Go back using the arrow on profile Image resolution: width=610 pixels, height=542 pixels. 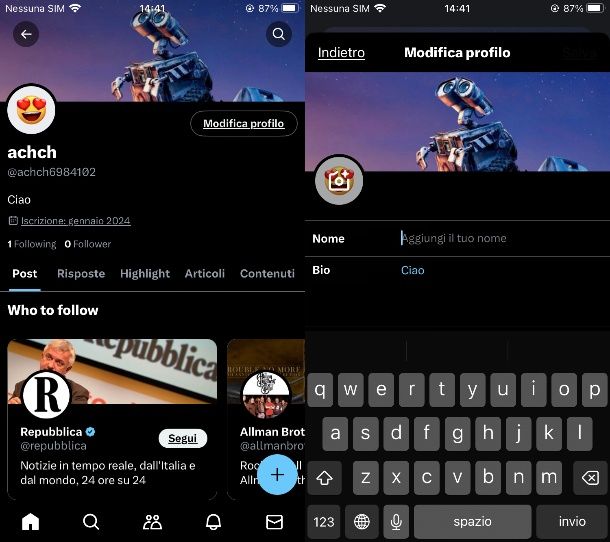click(26, 34)
